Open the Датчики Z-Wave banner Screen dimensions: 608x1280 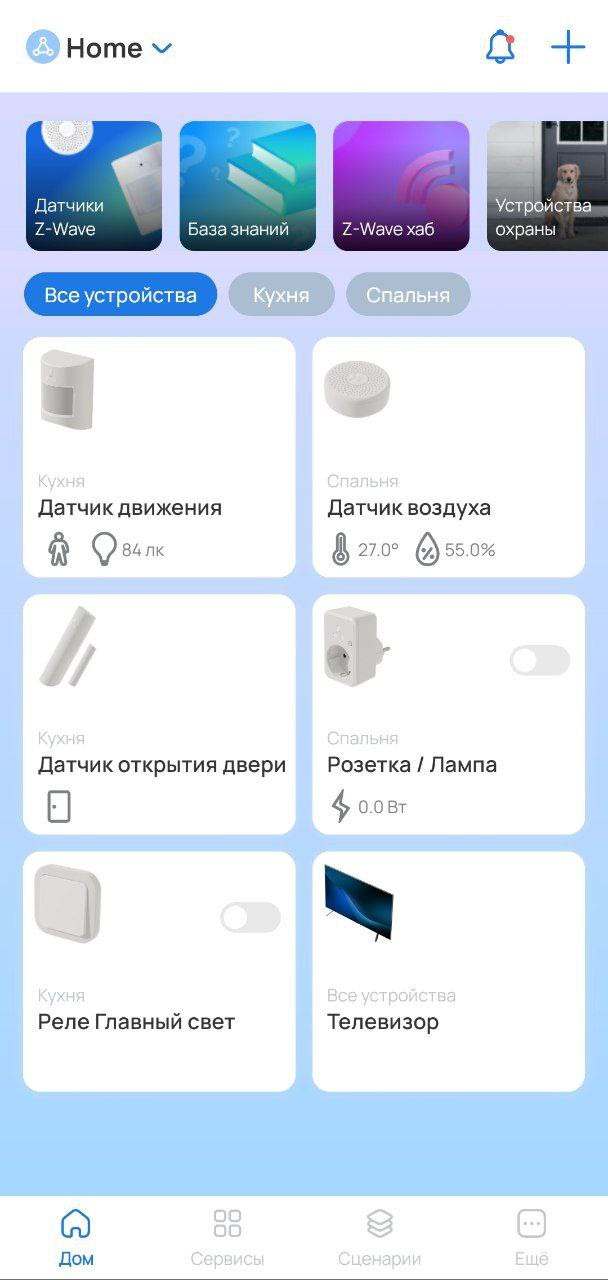point(93,186)
